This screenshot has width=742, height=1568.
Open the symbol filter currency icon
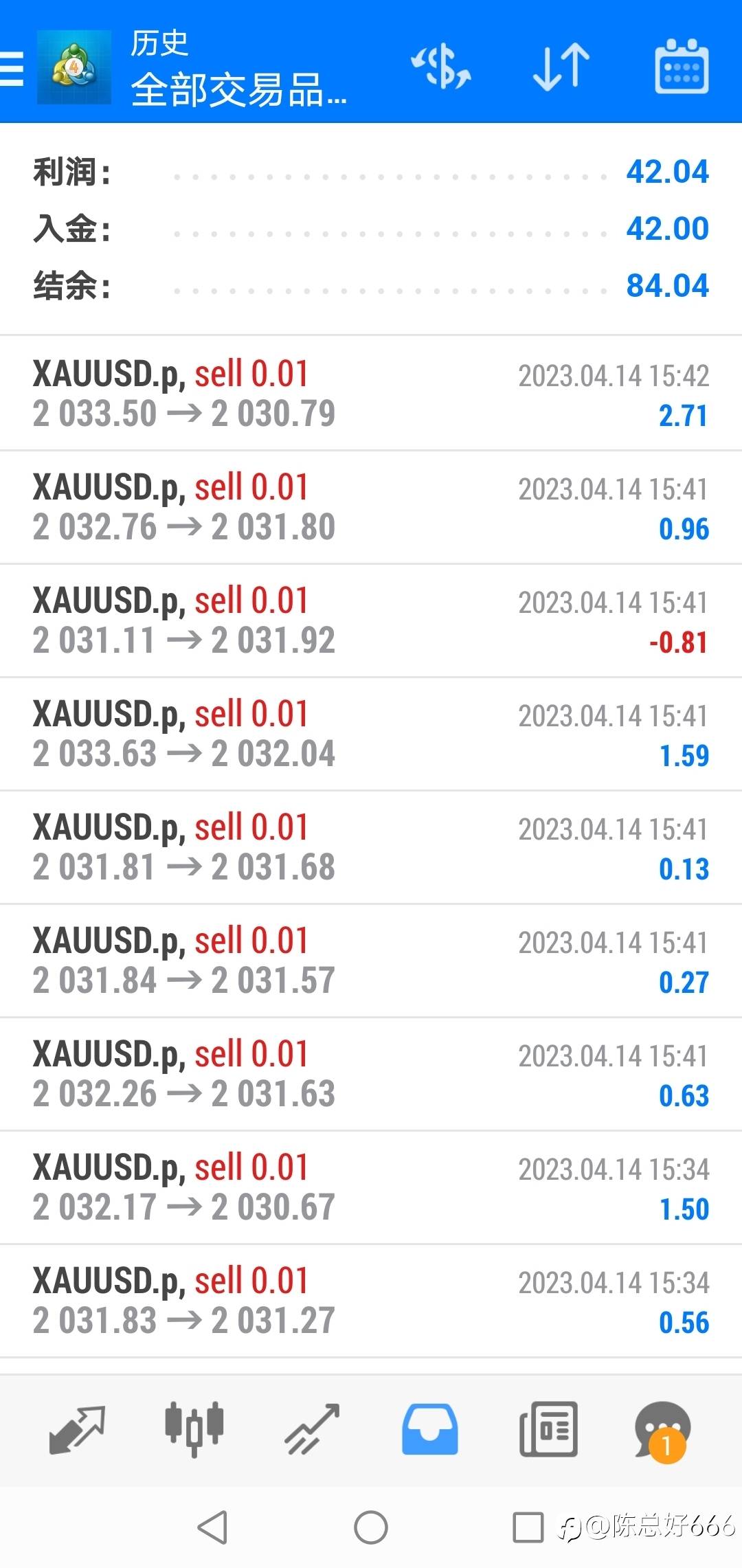[x=441, y=67]
